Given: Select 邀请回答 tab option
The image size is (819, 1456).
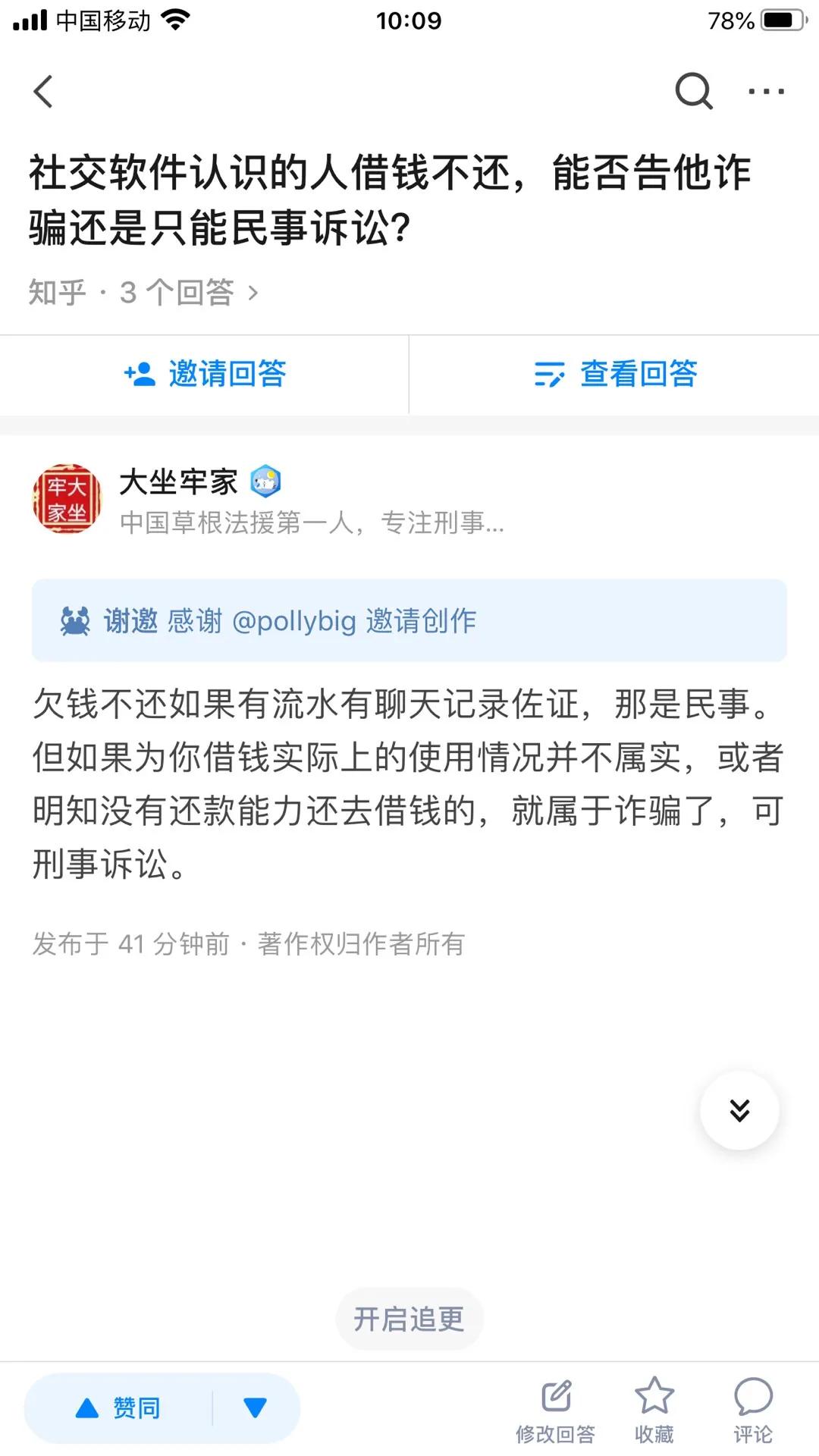Looking at the screenshot, I should pos(224,374).
